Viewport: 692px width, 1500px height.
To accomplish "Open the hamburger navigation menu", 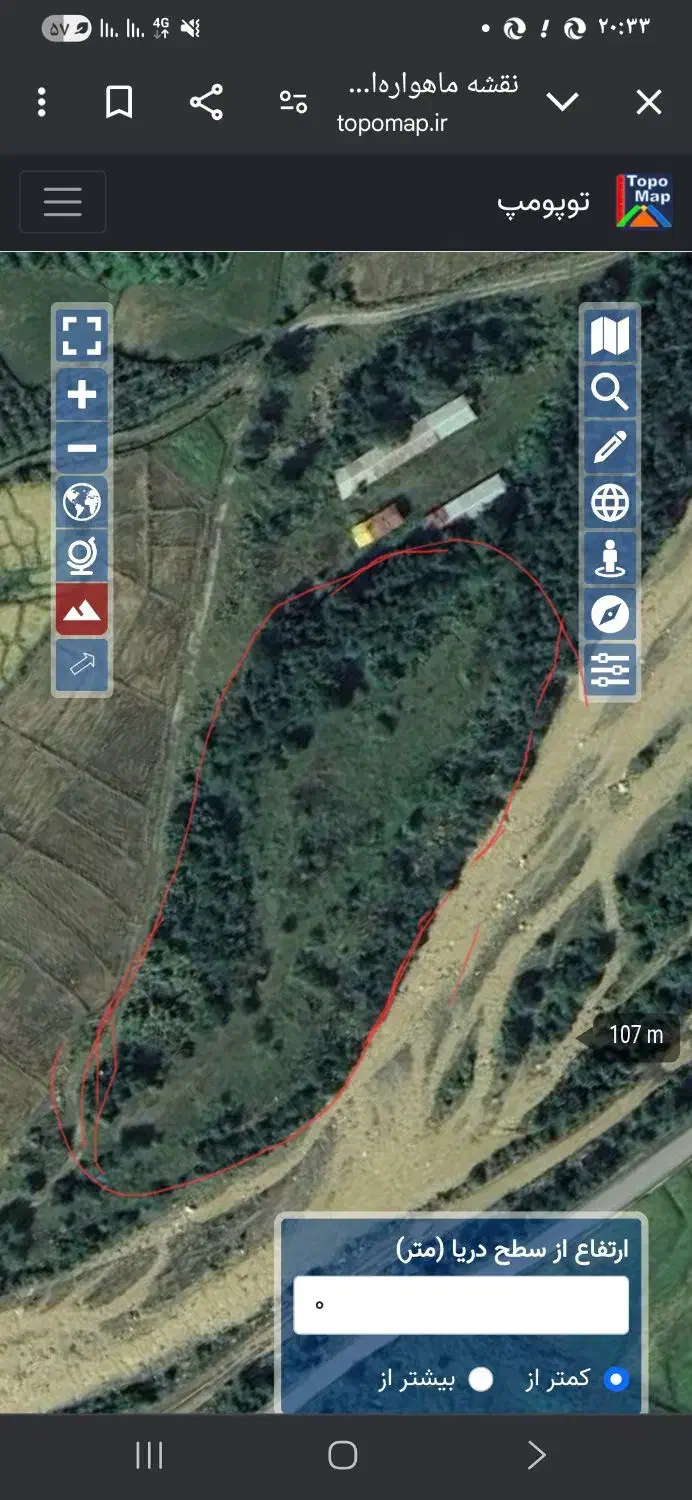I will point(62,202).
